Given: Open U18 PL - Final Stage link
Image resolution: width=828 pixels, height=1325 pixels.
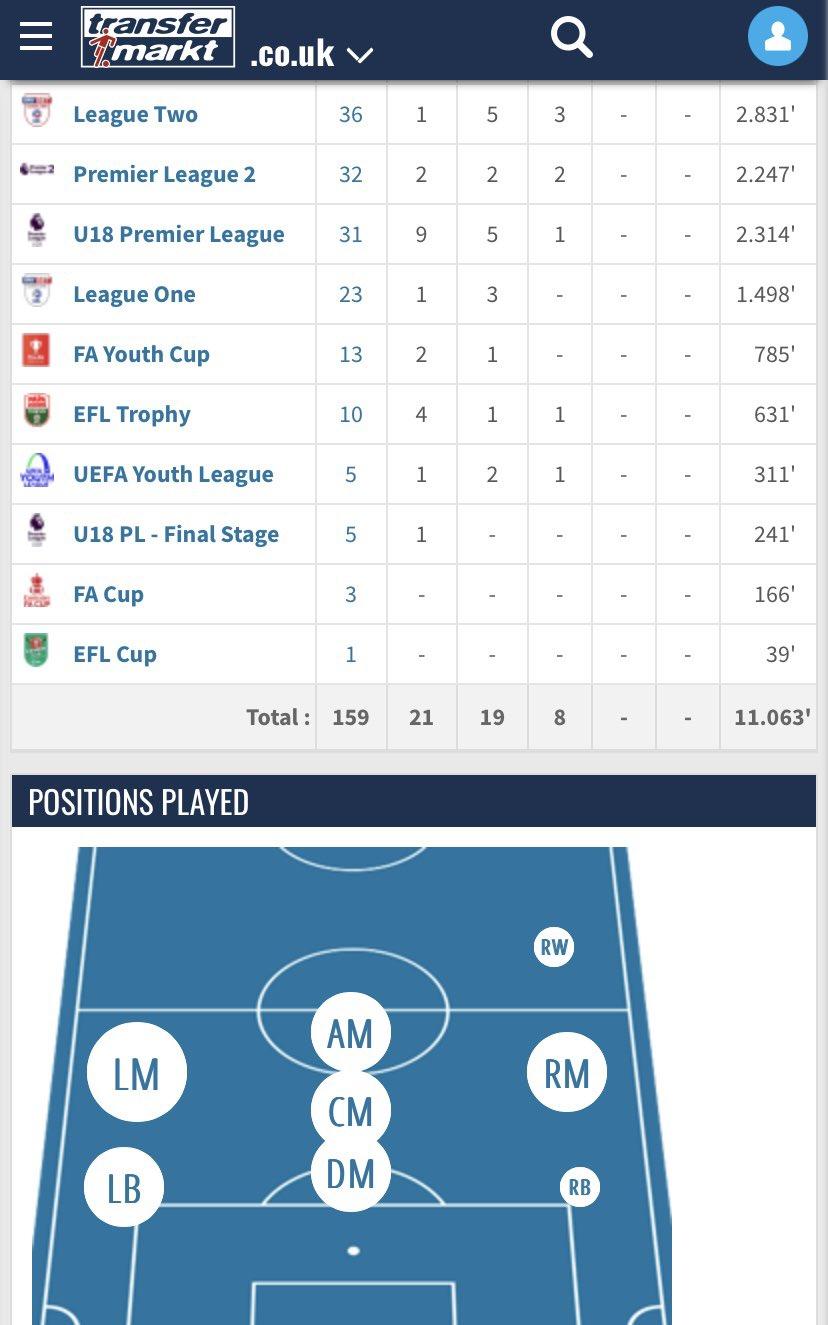Looking at the screenshot, I should [175, 534].
